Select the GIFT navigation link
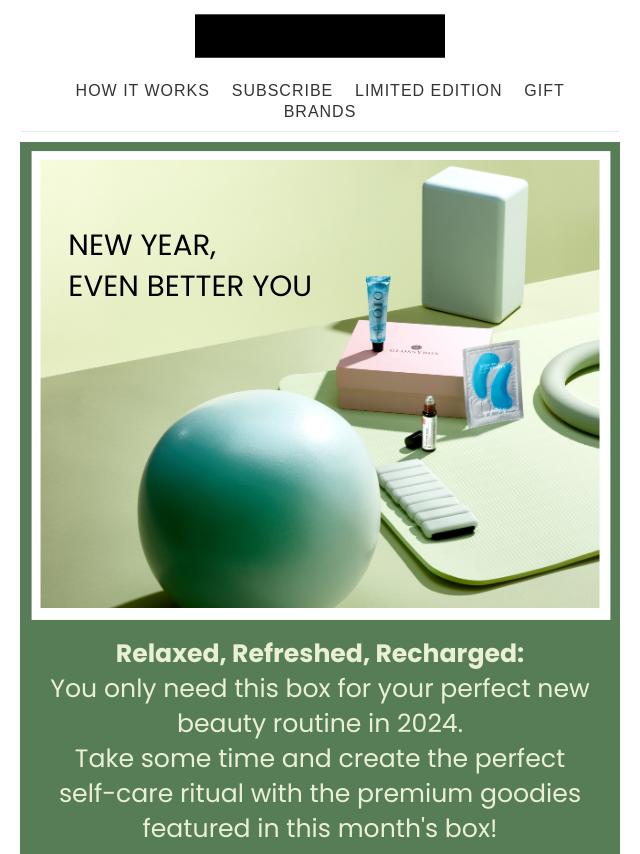Viewport: 640px width, 854px height. coord(544,91)
